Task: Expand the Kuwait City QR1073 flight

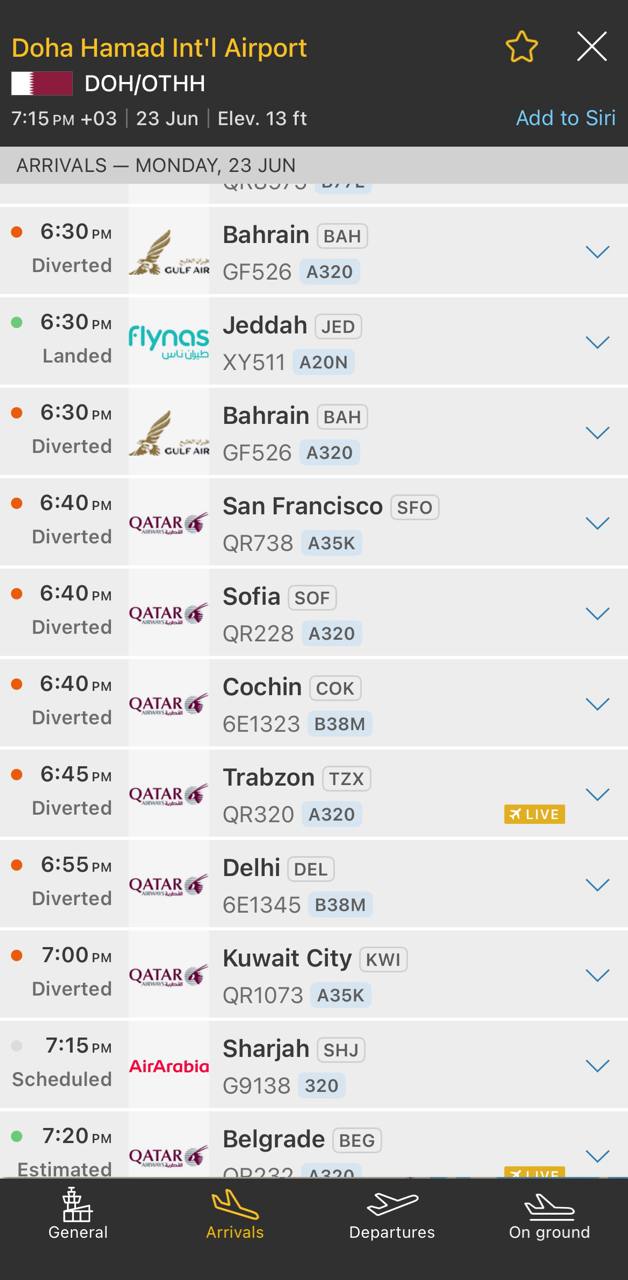Action: [597, 975]
